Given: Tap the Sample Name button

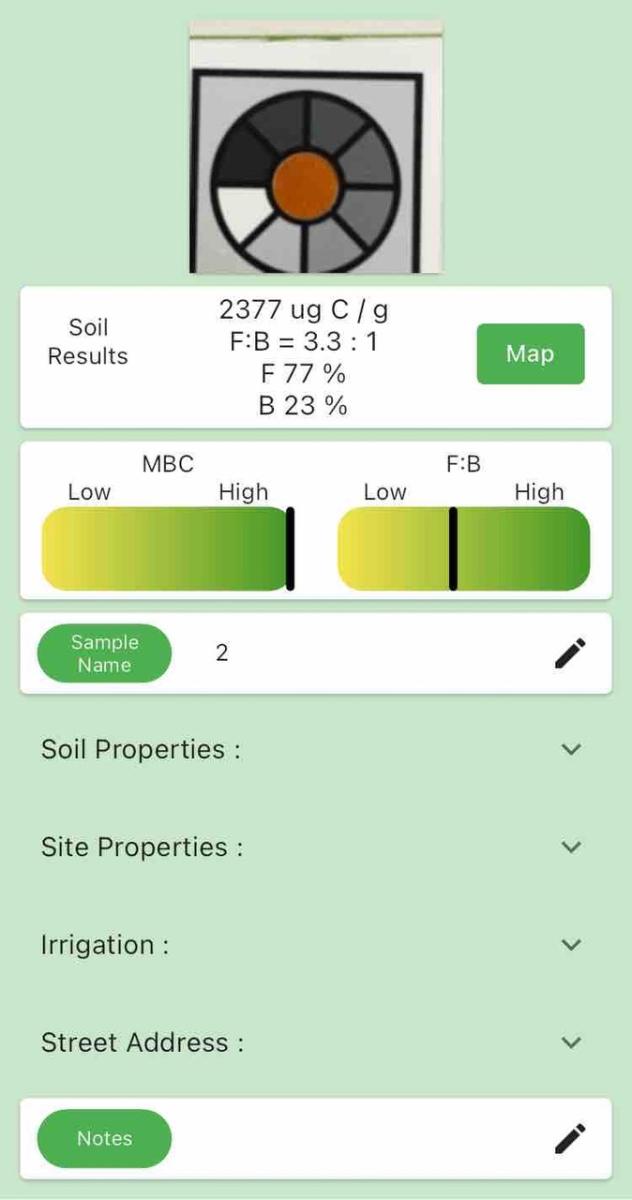Looking at the screenshot, I should click(x=104, y=654).
